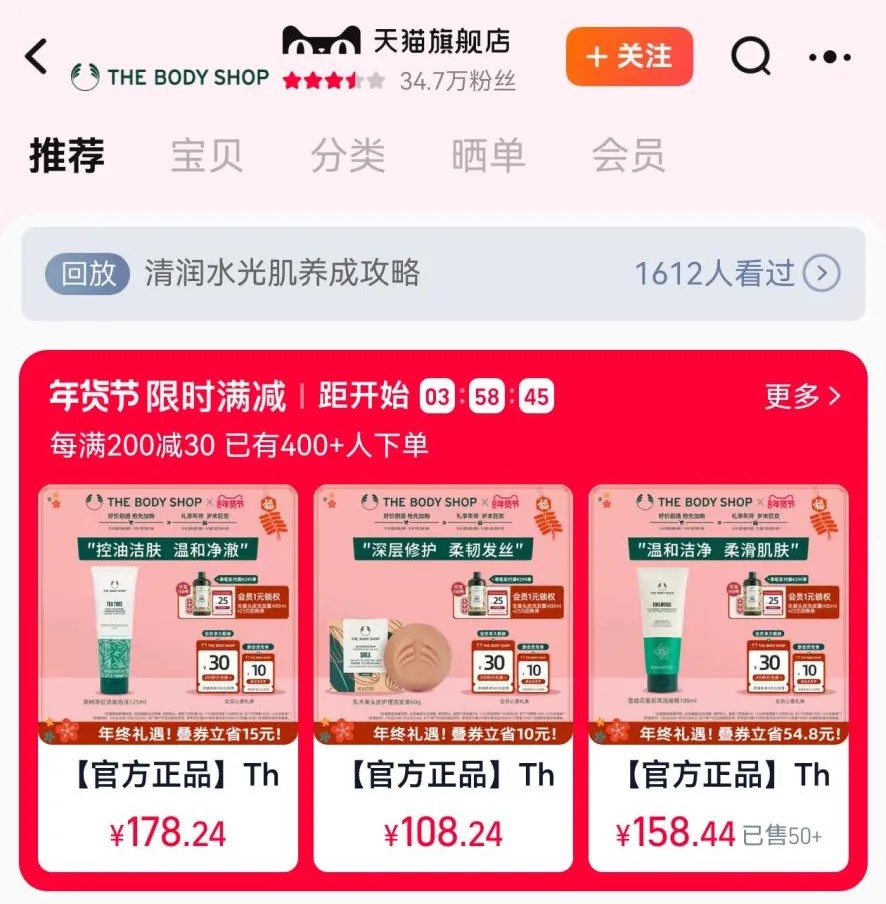This screenshot has width=886, height=904.
Task: View the ¥108.24 shampoo bar product
Action: [443, 678]
